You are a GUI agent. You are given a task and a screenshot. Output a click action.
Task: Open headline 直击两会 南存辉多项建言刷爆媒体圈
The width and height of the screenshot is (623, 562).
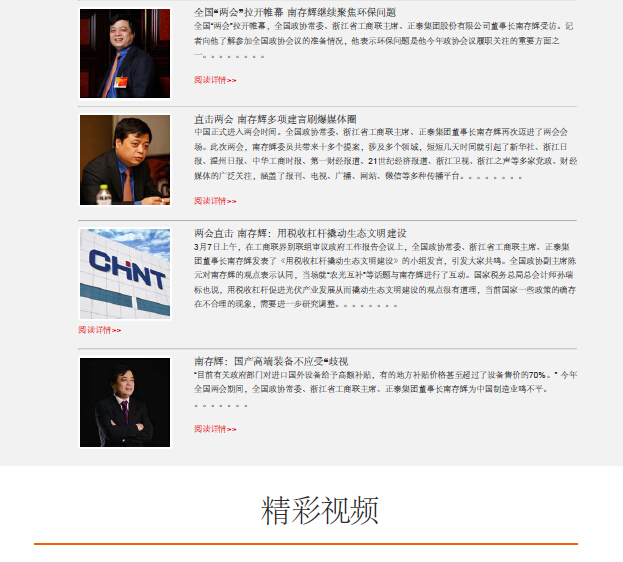[x=275, y=119]
